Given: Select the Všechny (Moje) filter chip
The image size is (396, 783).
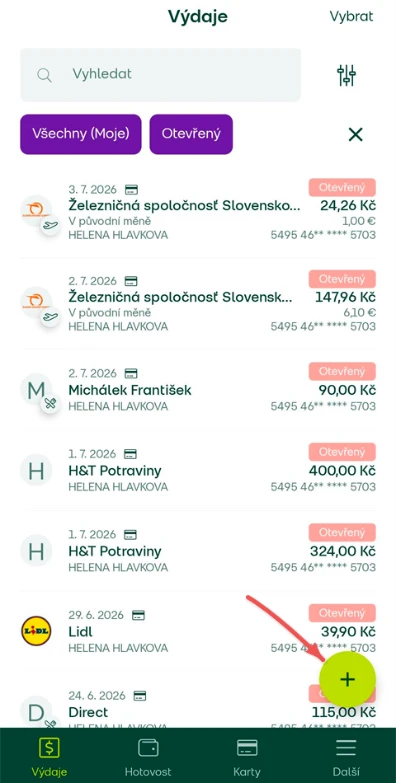Looking at the screenshot, I should pyautogui.click(x=81, y=134).
